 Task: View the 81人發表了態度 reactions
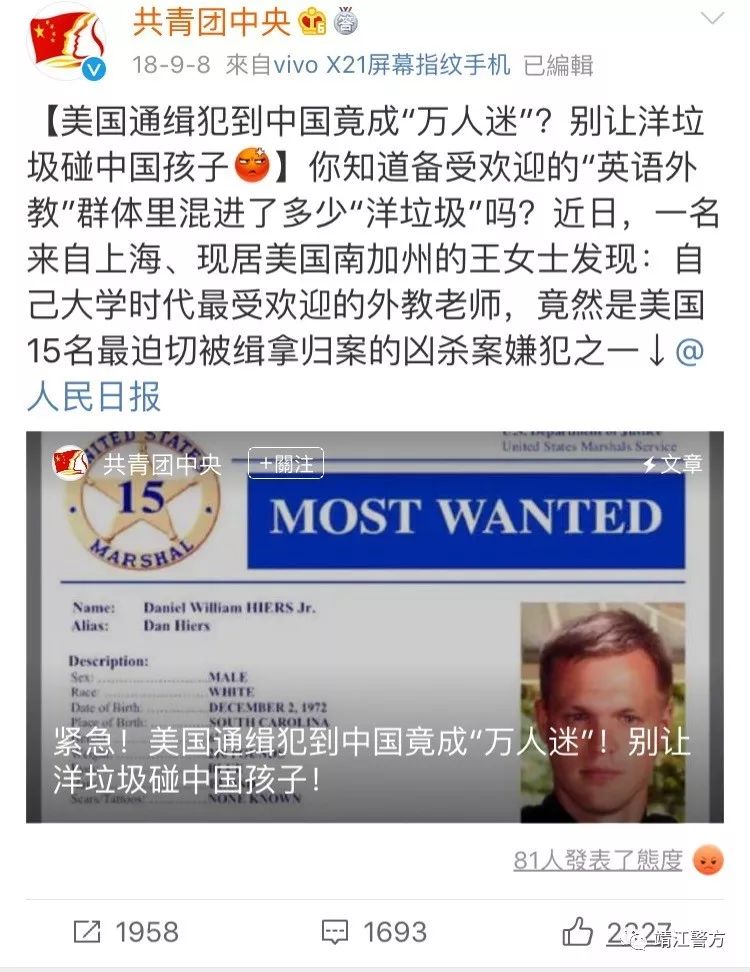[597, 859]
